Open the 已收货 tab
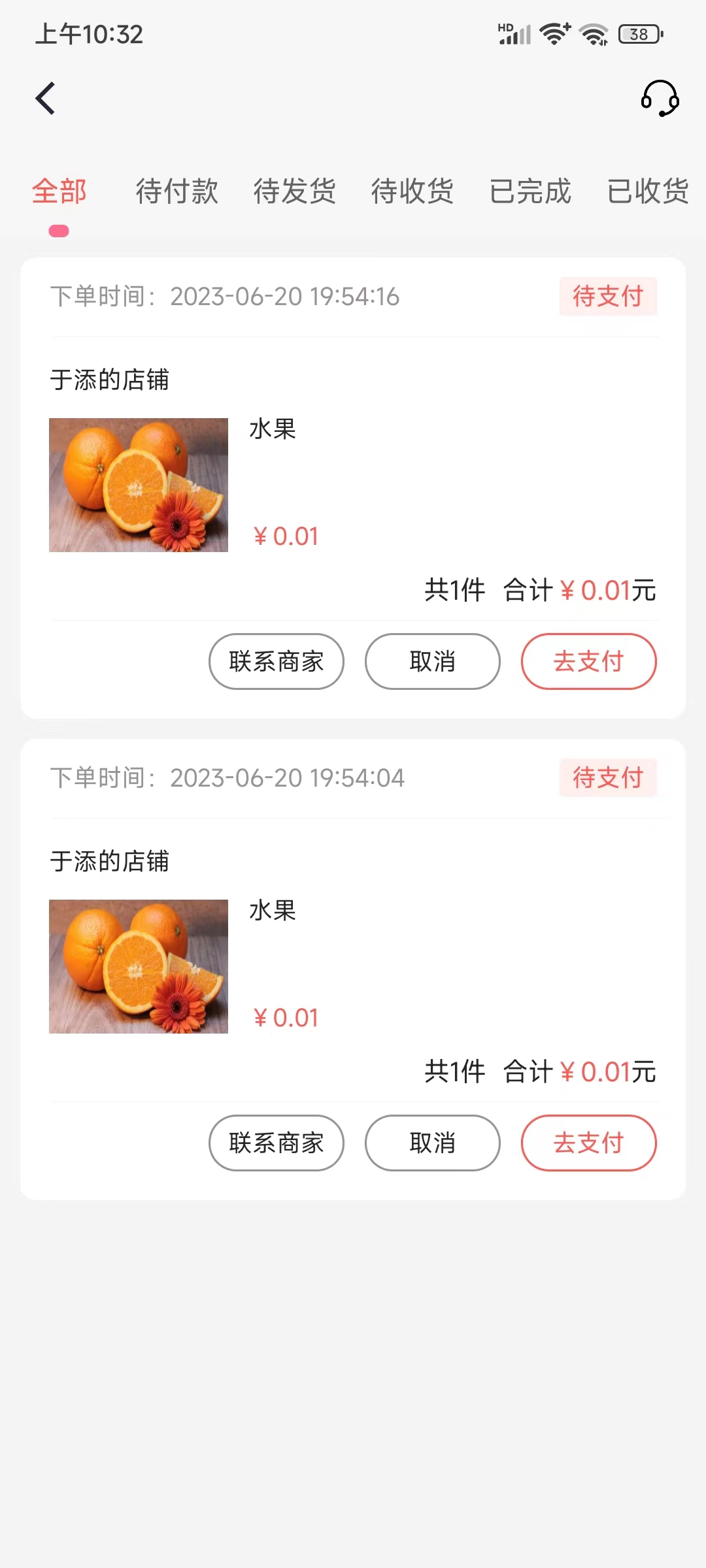The image size is (706, 1568). 648,191
